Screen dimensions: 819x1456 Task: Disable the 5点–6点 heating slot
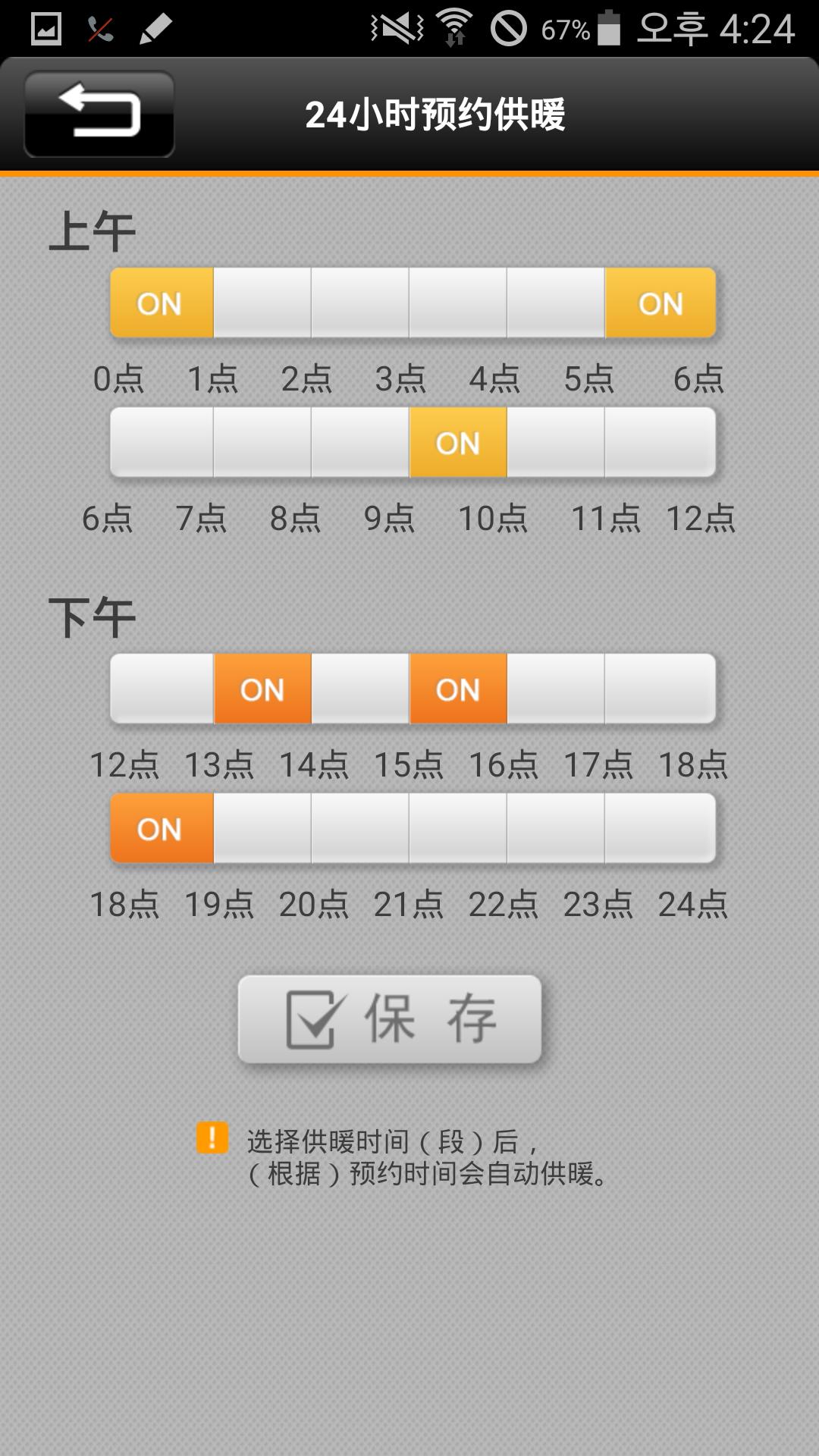pos(660,303)
